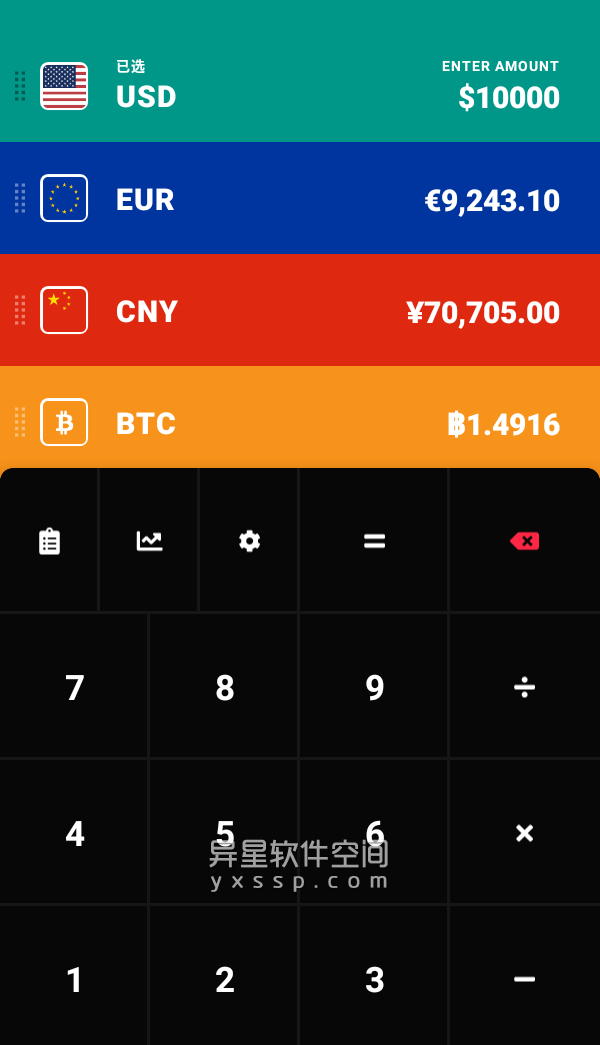Screen dimensions: 600x1045
Task: Tap the equals key
Action: [374, 541]
